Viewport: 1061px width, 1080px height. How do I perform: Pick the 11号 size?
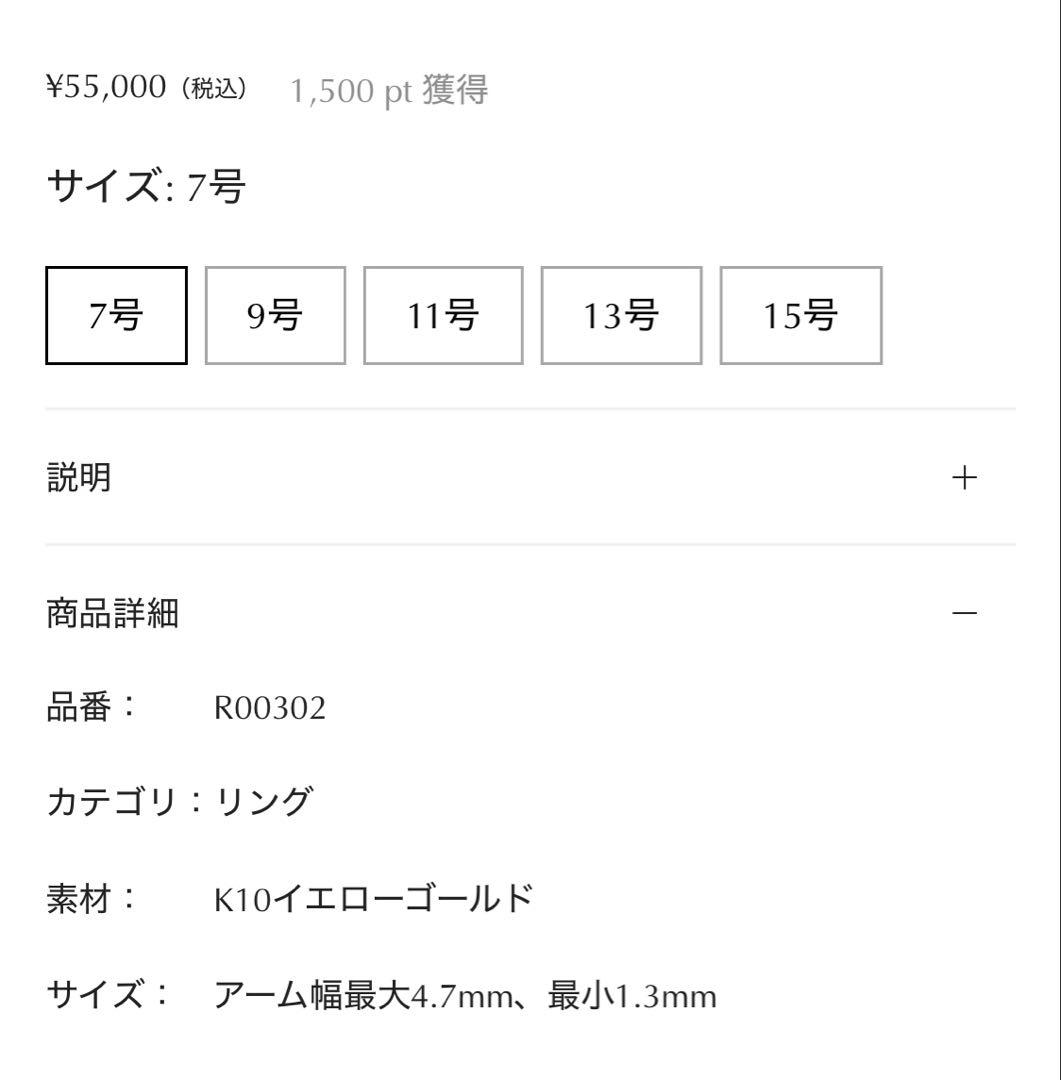tap(442, 316)
